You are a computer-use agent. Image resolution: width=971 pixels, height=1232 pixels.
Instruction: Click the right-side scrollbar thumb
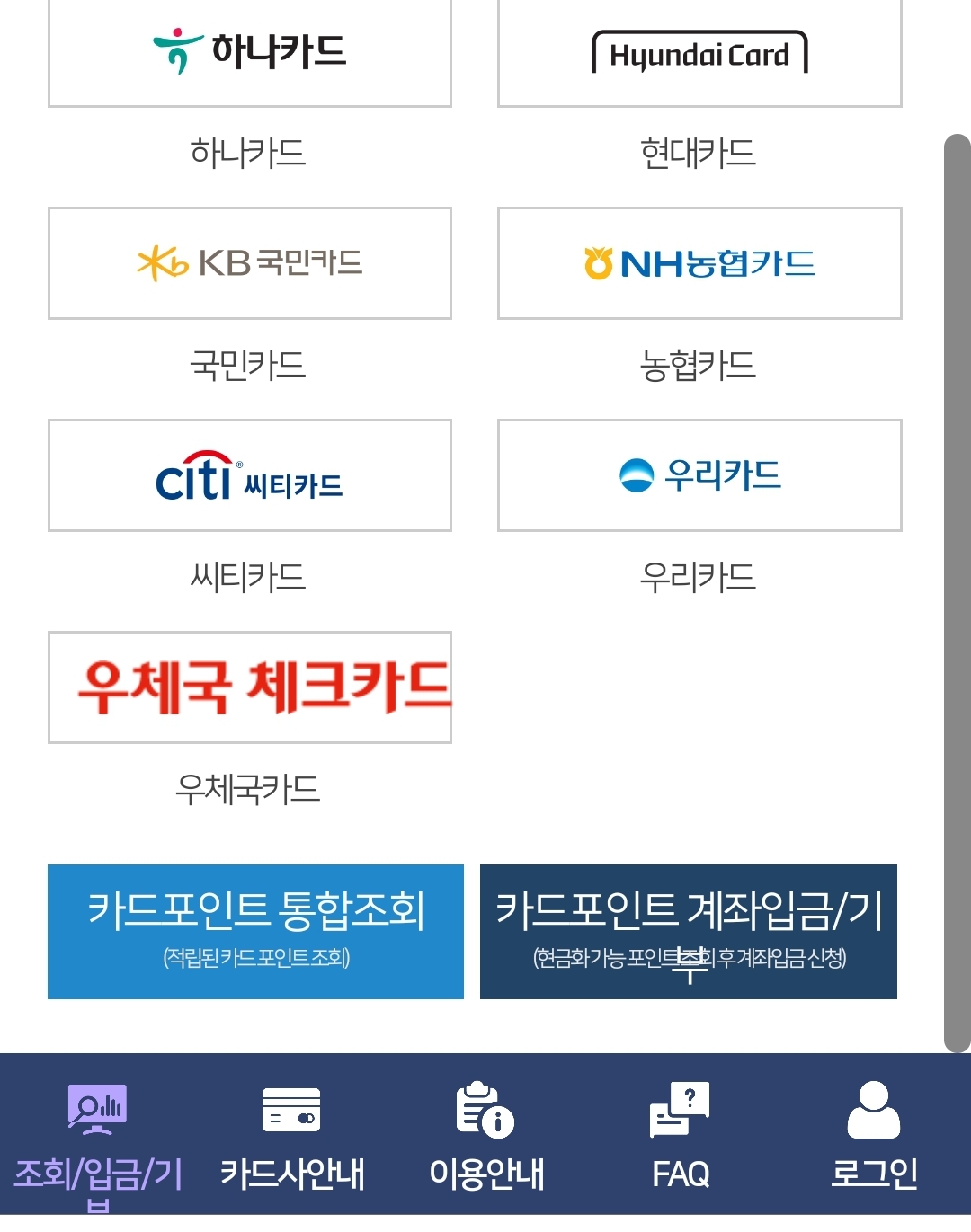(958, 593)
